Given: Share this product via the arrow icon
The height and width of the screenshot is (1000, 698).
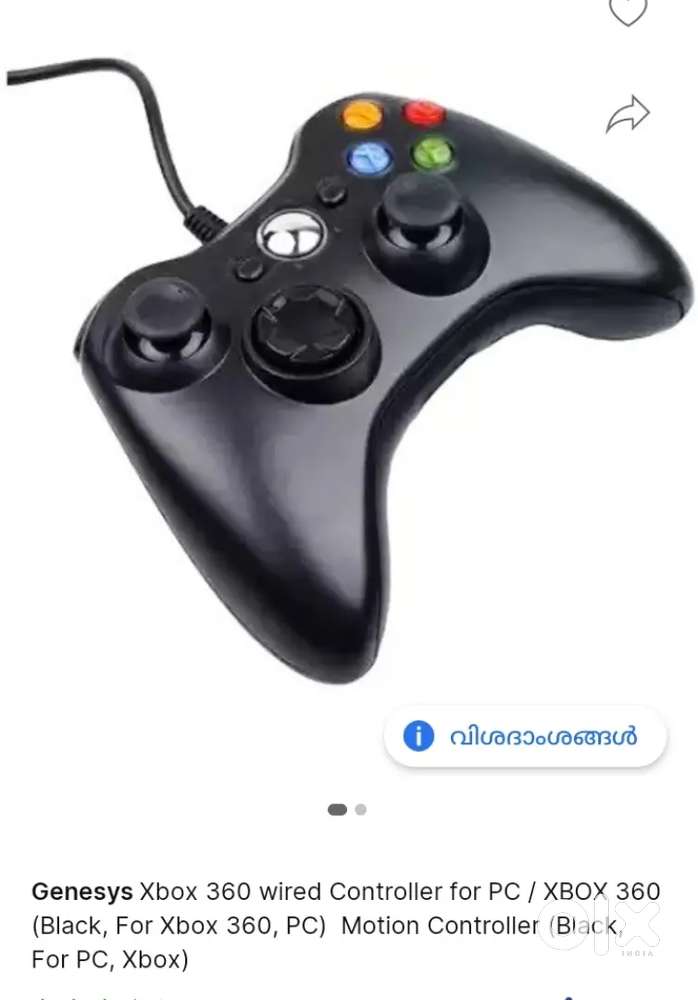Looking at the screenshot, I should click(x=628, y=115).
